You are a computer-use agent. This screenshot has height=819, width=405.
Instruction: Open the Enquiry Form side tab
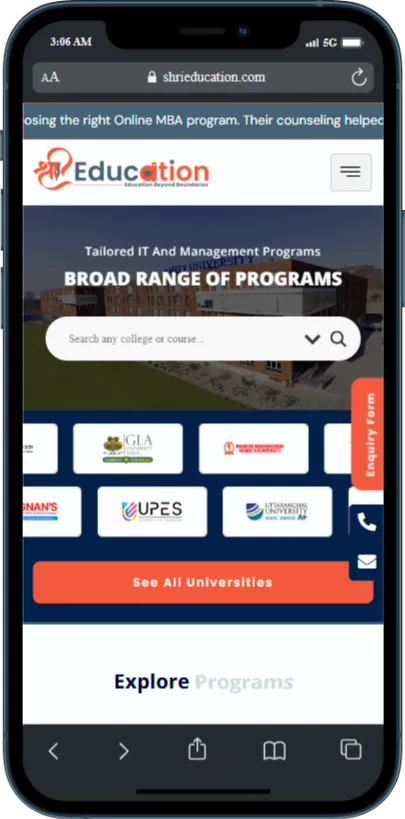[x=367, y=434]
